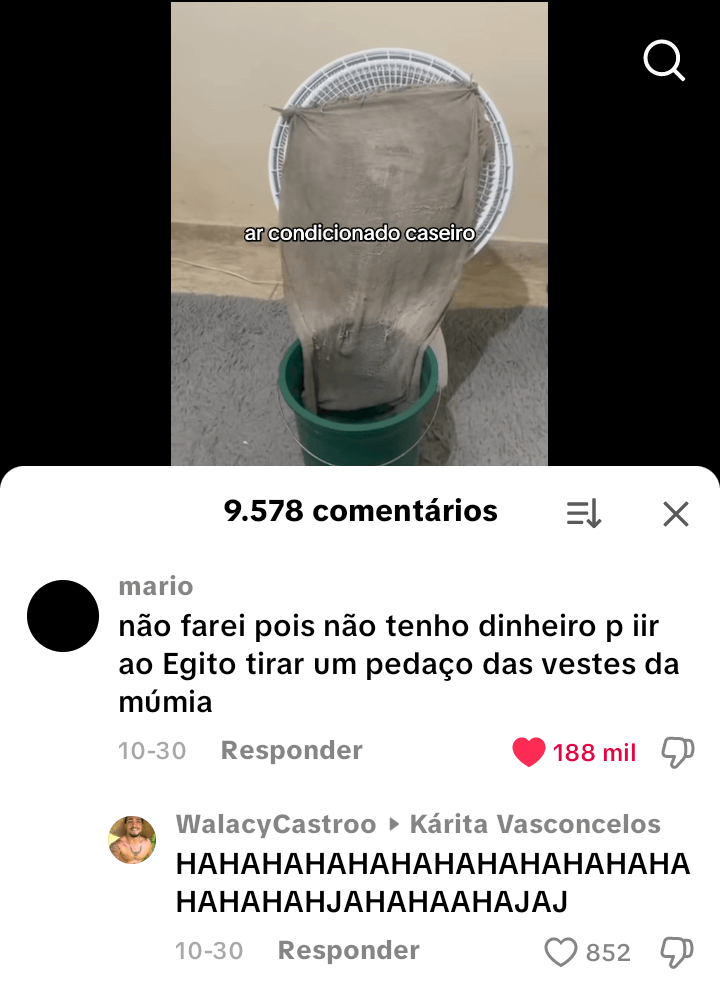
Task: Close the comments panel
Action: 676,514
